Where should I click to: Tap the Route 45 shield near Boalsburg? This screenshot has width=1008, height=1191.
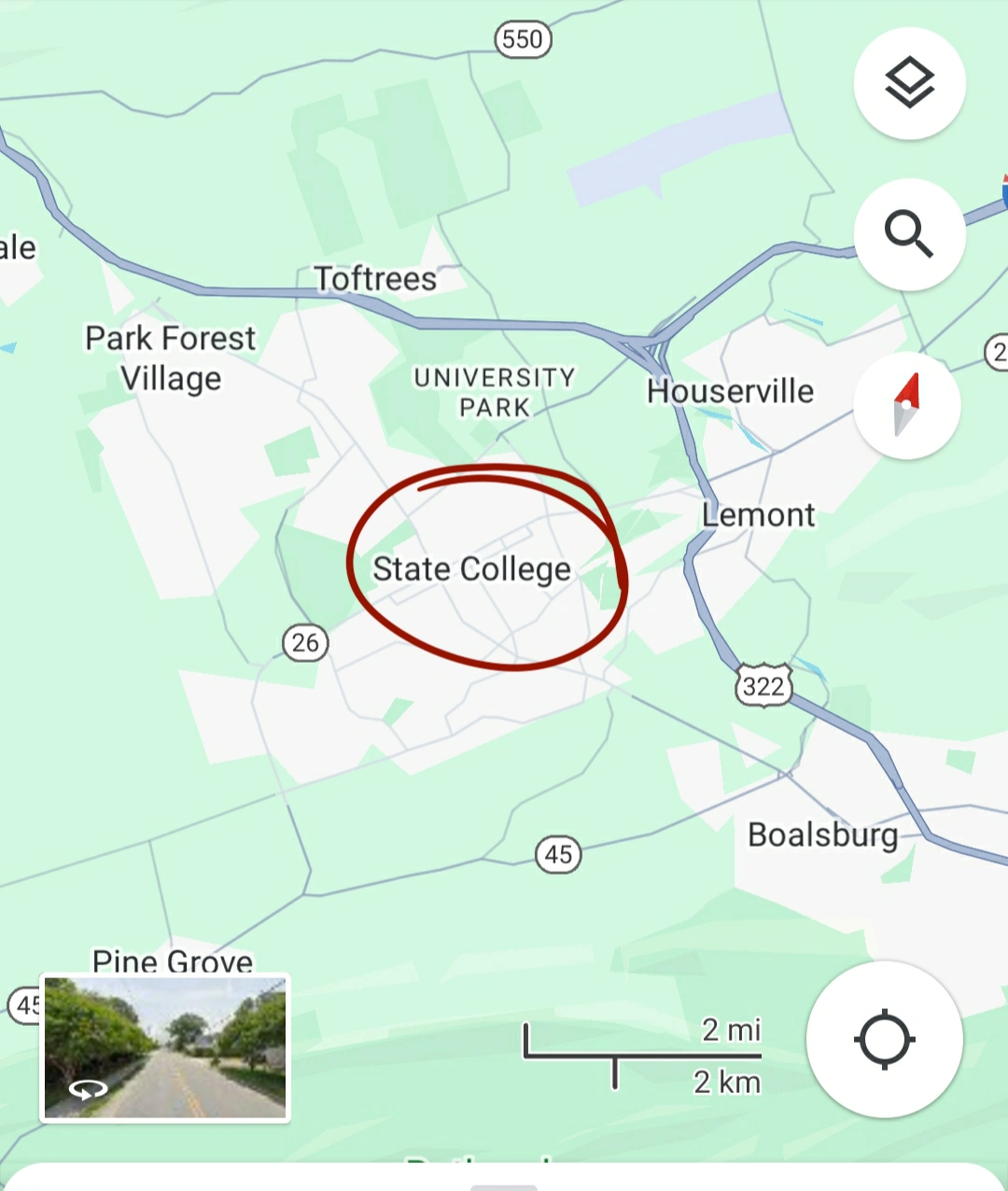(557, 854)
